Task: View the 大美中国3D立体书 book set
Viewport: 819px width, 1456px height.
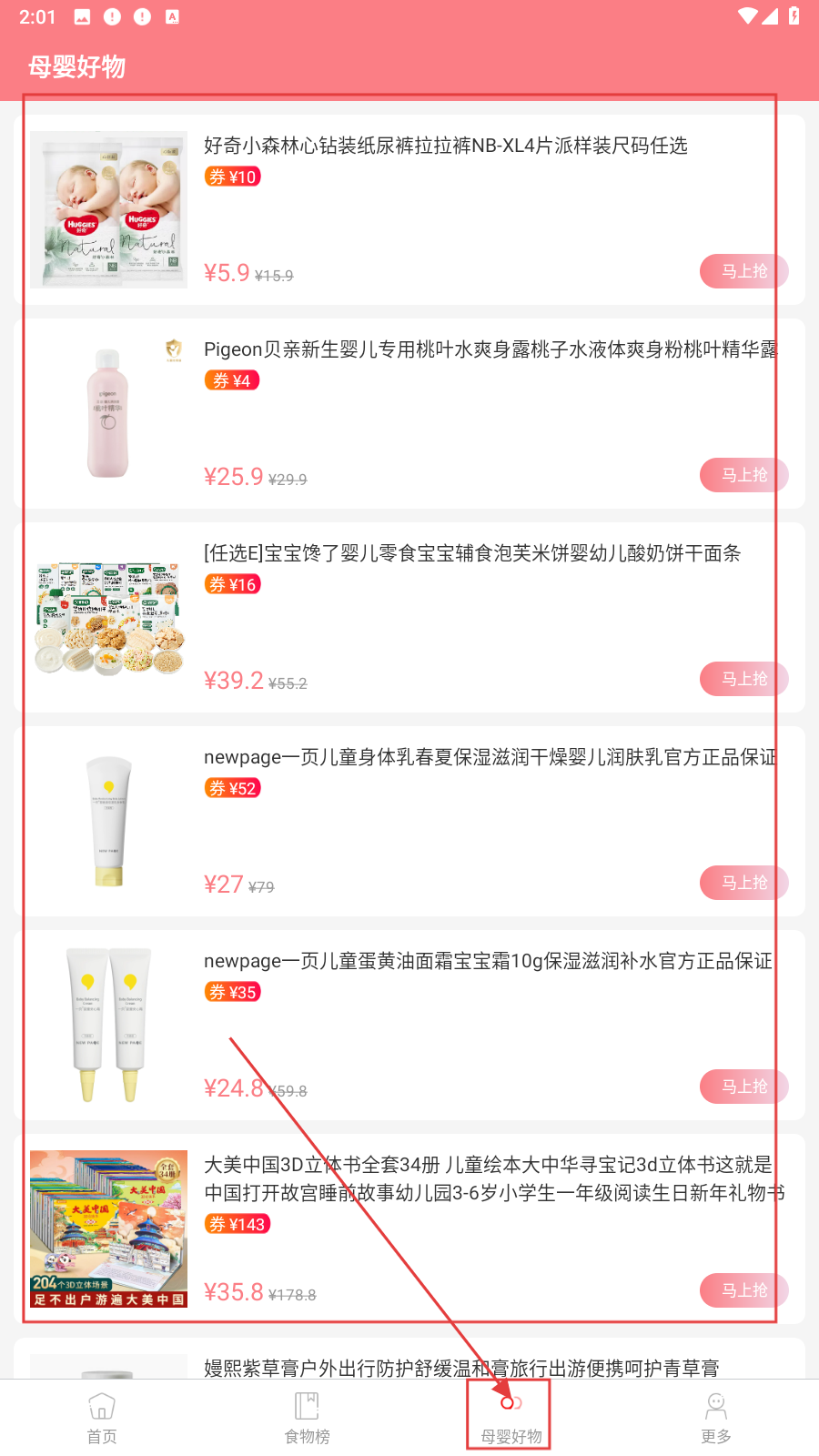Action: click(x=491, y=1178)
